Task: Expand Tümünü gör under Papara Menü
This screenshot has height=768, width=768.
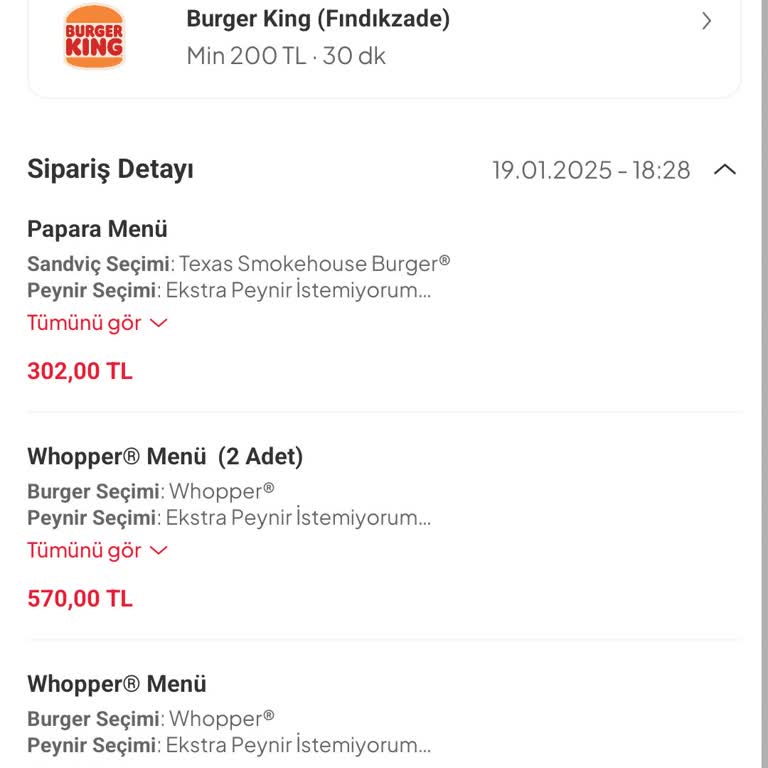Action: coord(96,323)
